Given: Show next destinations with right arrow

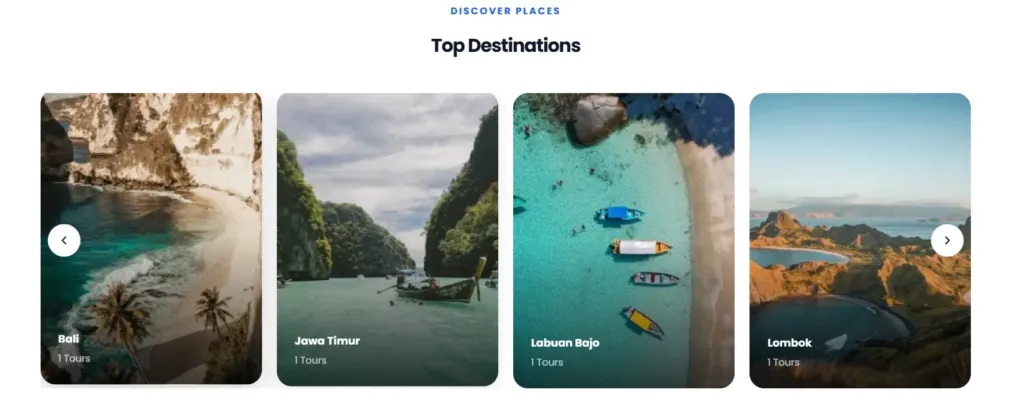Looking at the screenshot, I should pyautogui.click(x=947, y=240).
